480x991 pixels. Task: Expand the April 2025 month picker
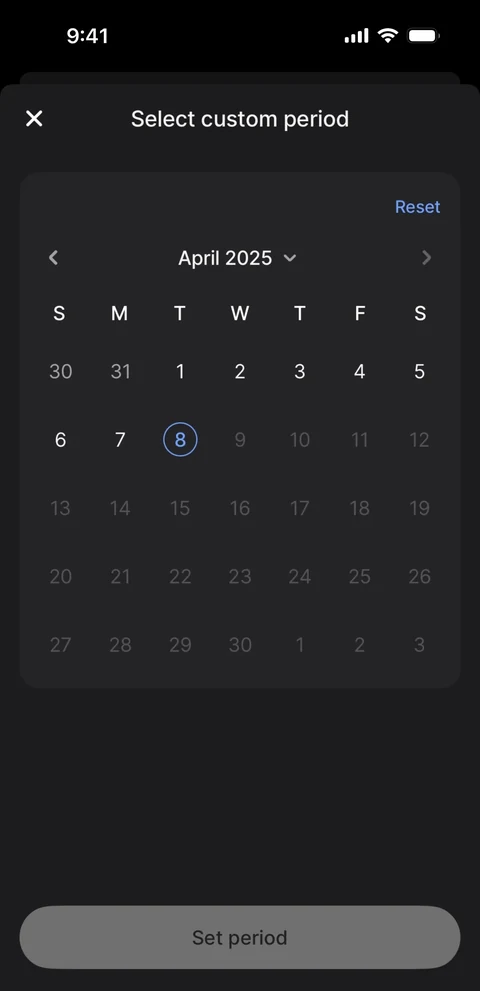(237, 258)
